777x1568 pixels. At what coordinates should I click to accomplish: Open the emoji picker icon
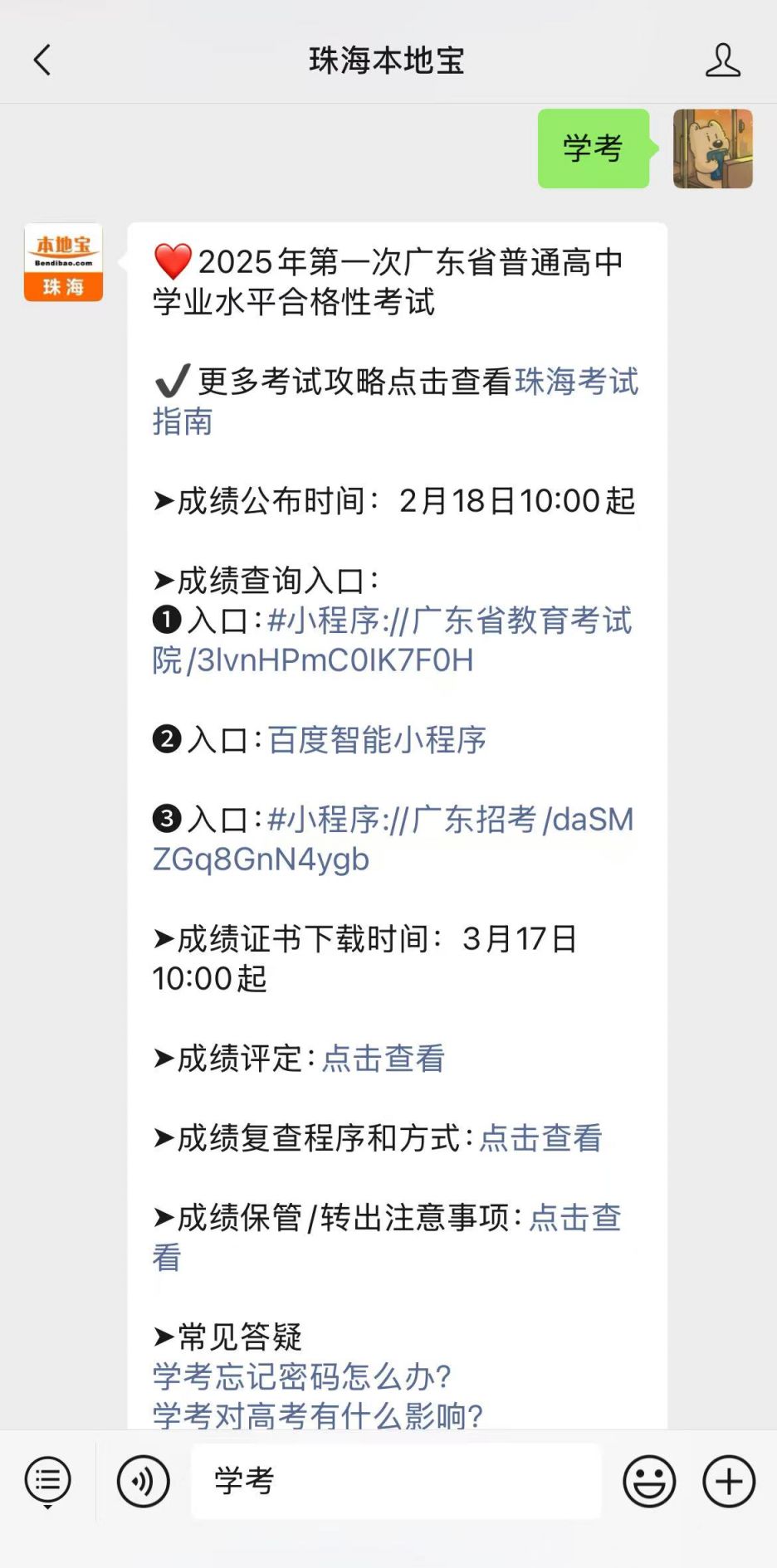(651, 1480)
